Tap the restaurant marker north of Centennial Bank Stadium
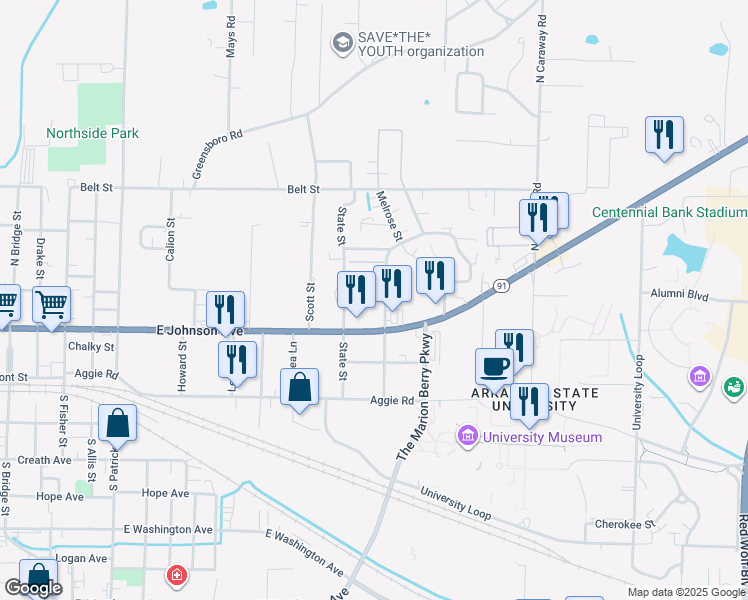748x600 pixels. pos(664,138)
